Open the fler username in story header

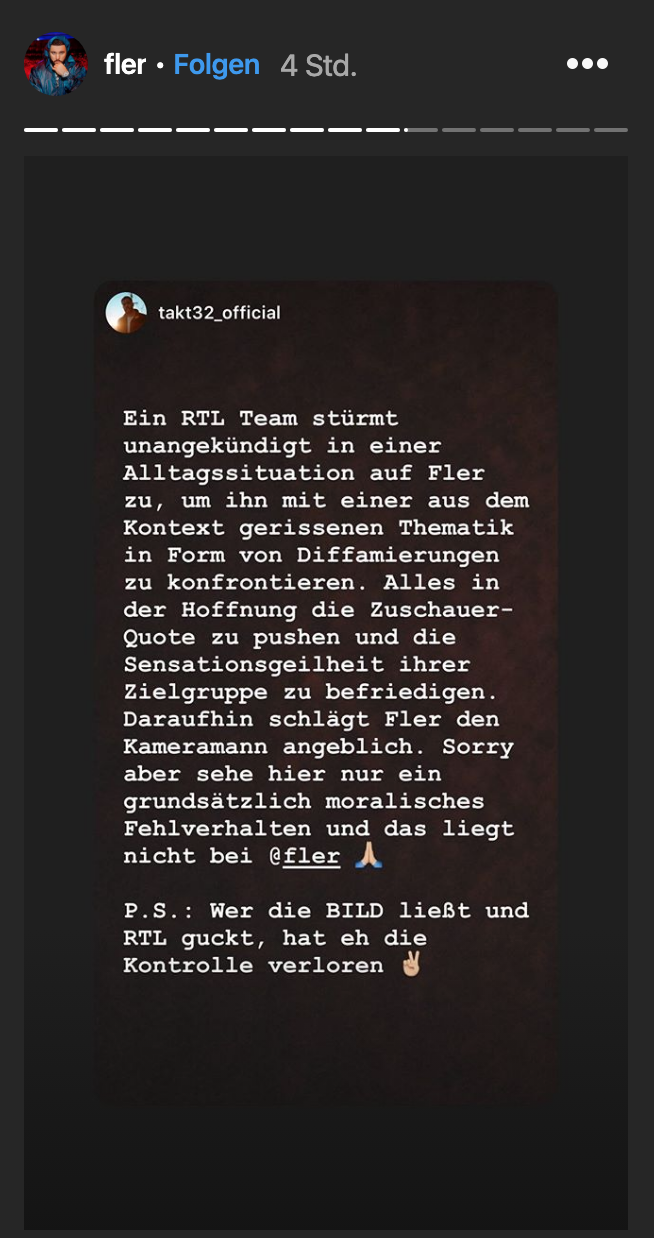125,65
